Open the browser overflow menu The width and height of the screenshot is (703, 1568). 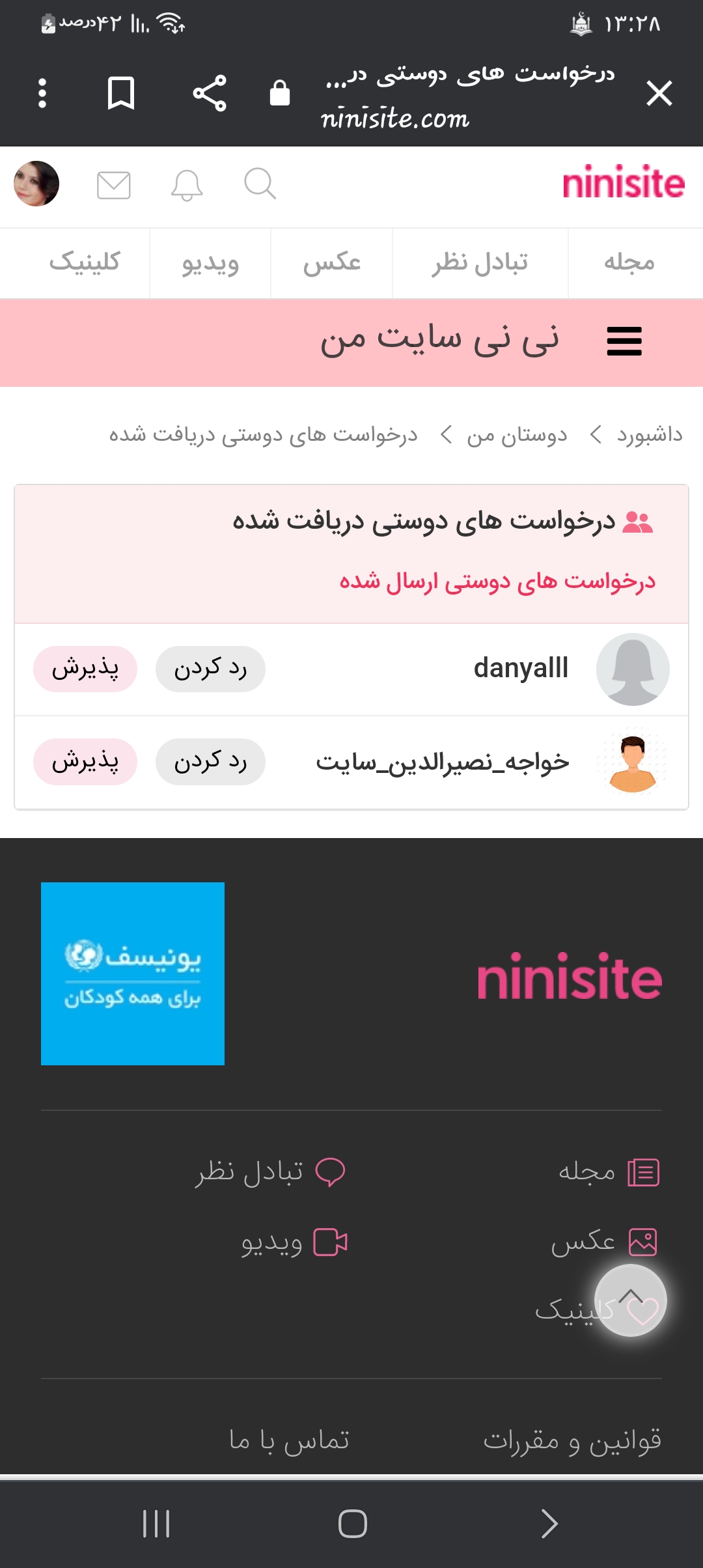[42, 93]
